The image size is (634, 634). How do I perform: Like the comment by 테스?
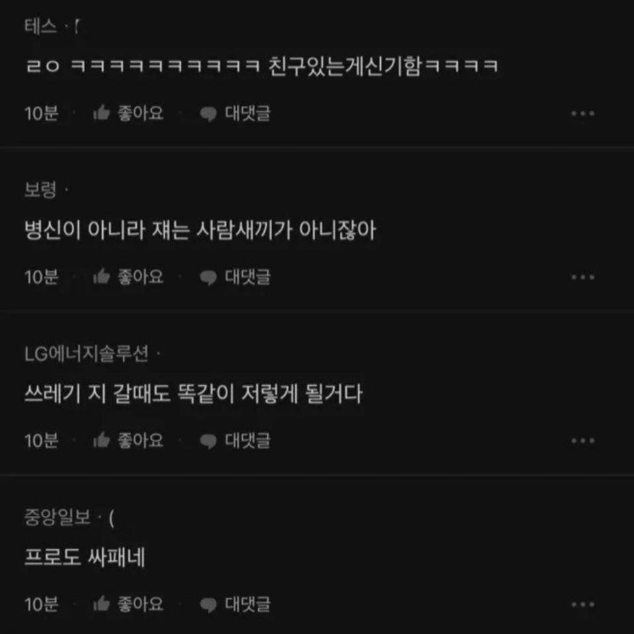(127, 113)
